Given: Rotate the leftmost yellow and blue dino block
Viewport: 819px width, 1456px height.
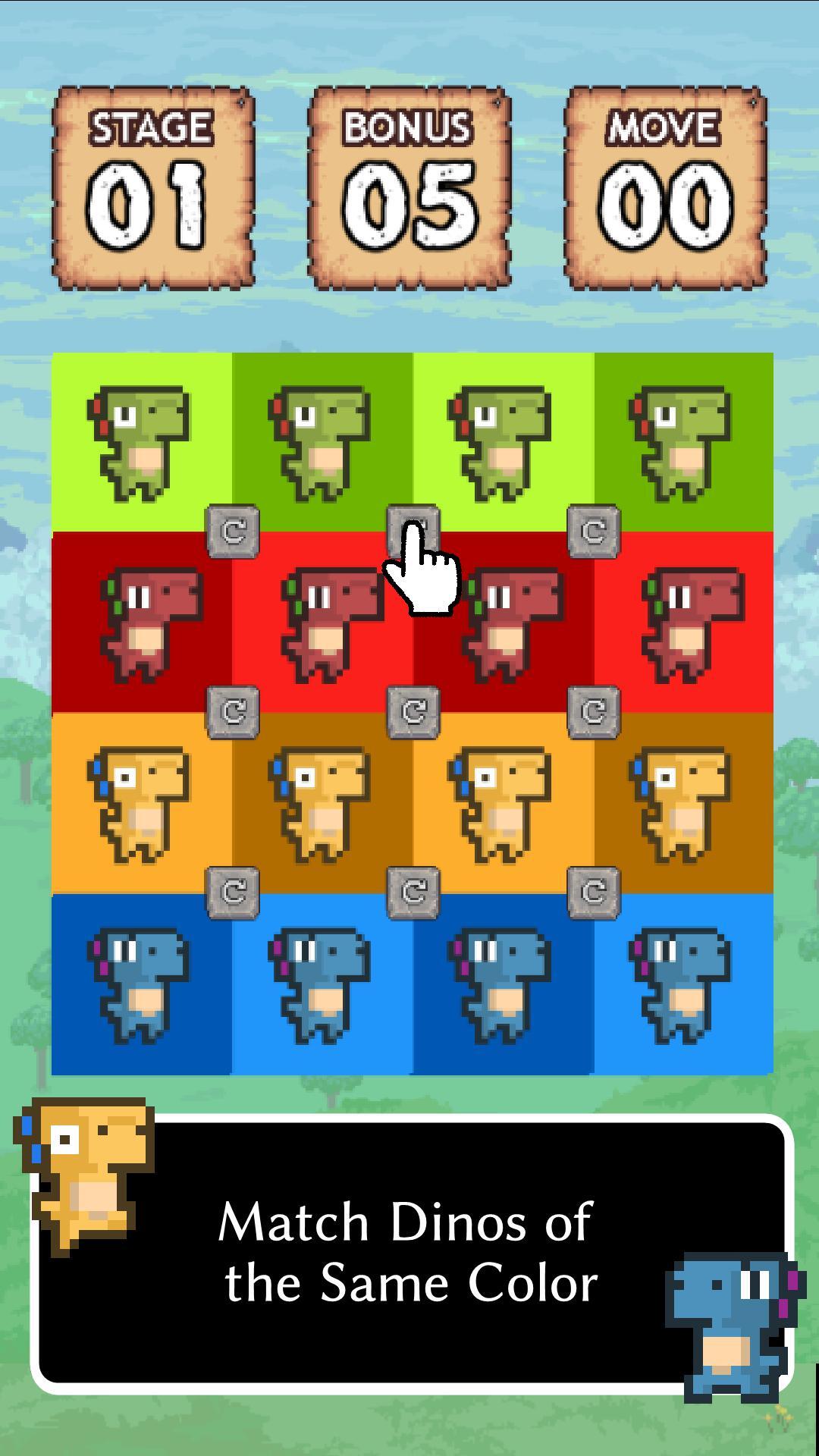Looking at the screenshot, I should coord(233,893).
